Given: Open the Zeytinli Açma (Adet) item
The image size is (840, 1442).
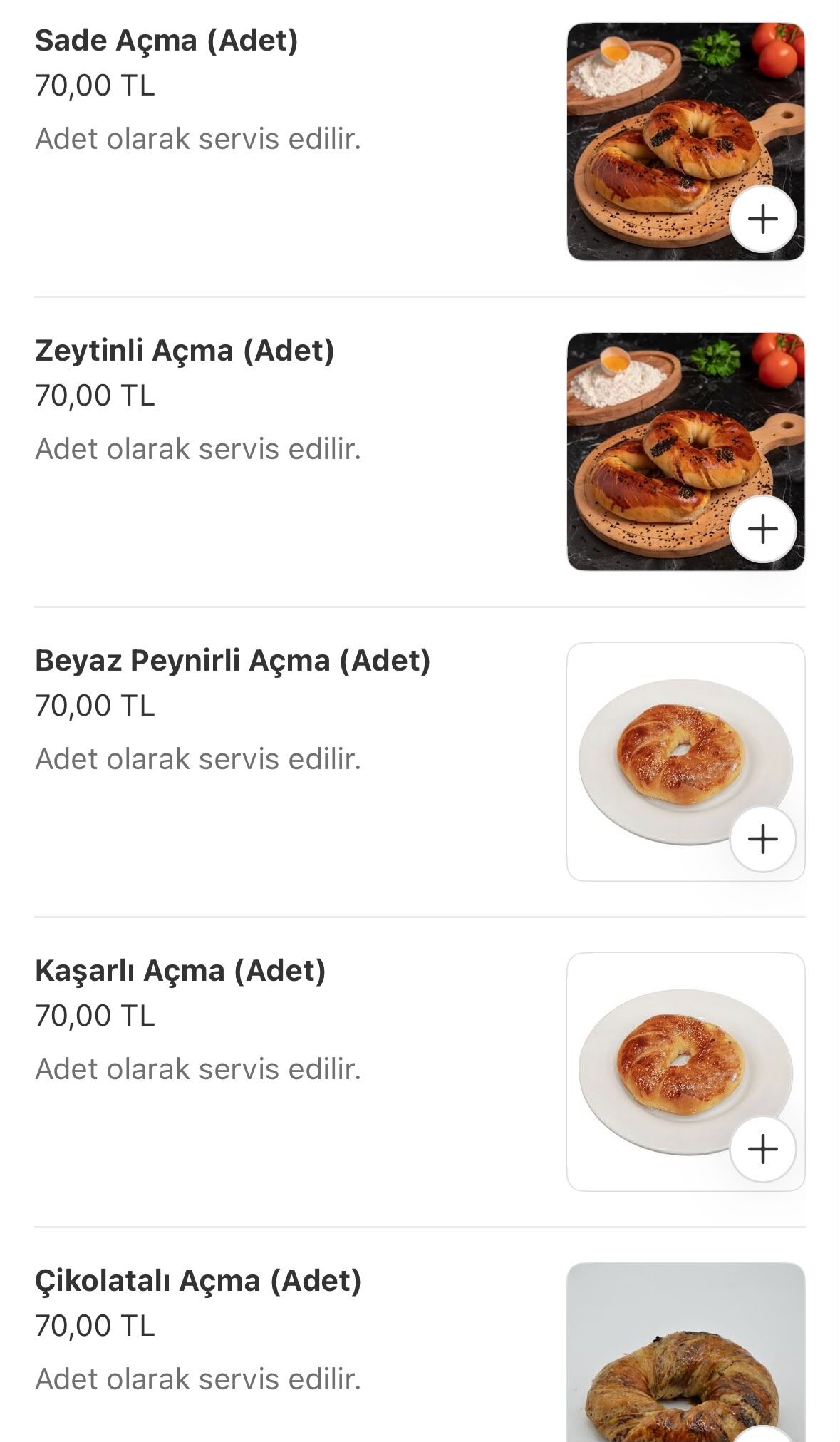Looking at the screenshot, I should (x=420, y=452).
